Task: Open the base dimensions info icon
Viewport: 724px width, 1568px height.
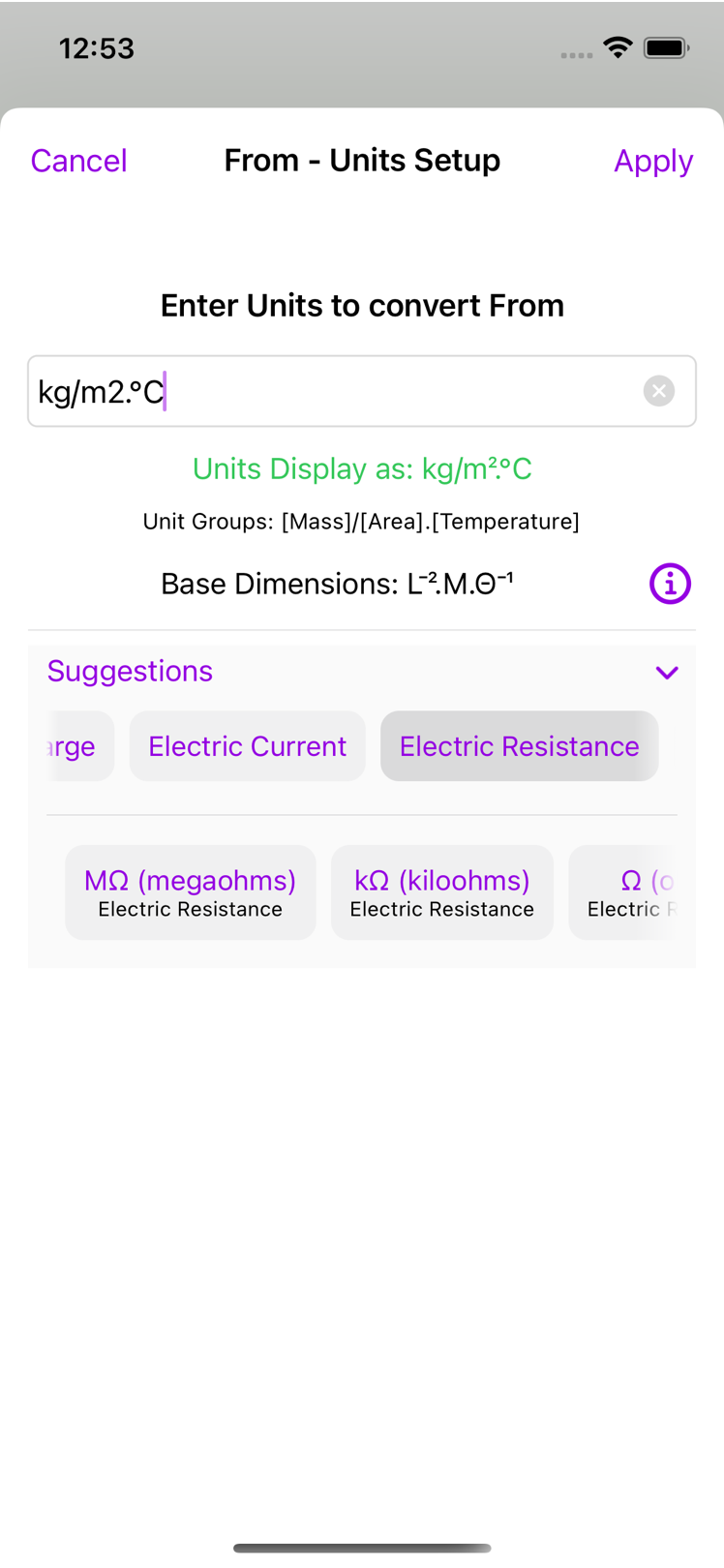Action: (x=670, y=584)
